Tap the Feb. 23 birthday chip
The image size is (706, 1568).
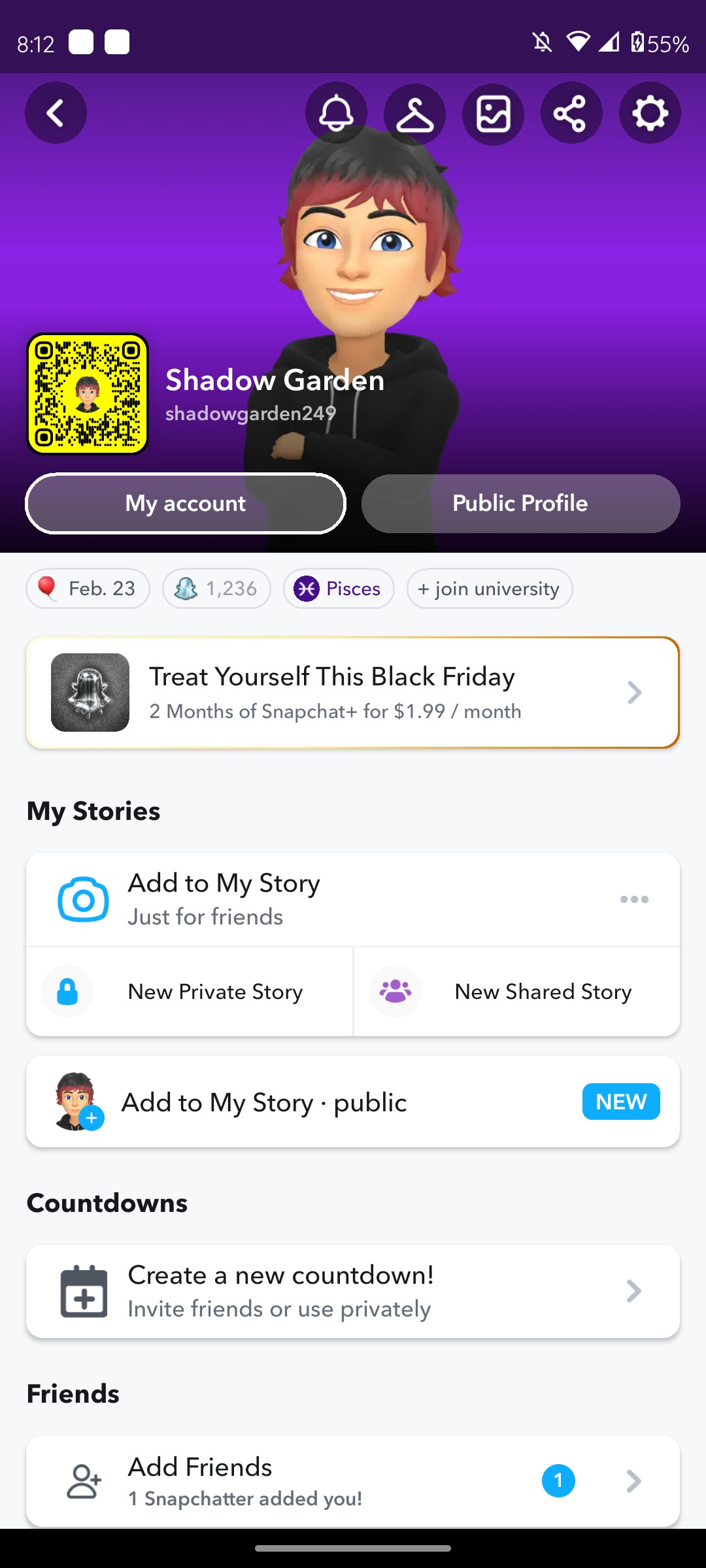point(88,589)
